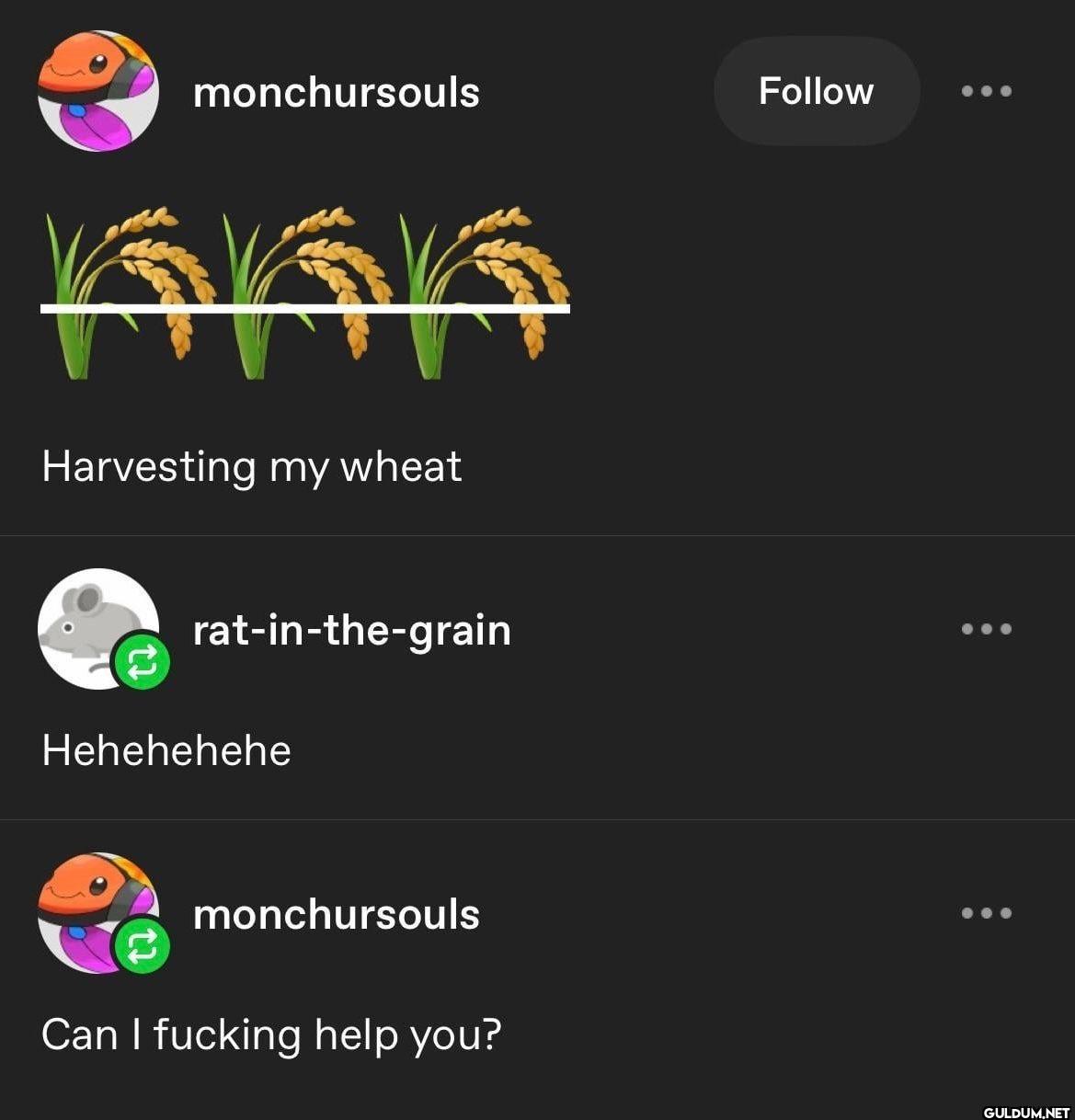Follow the monchursouls blog
Screen dimensions: 1075x1120
coord(816,91)
